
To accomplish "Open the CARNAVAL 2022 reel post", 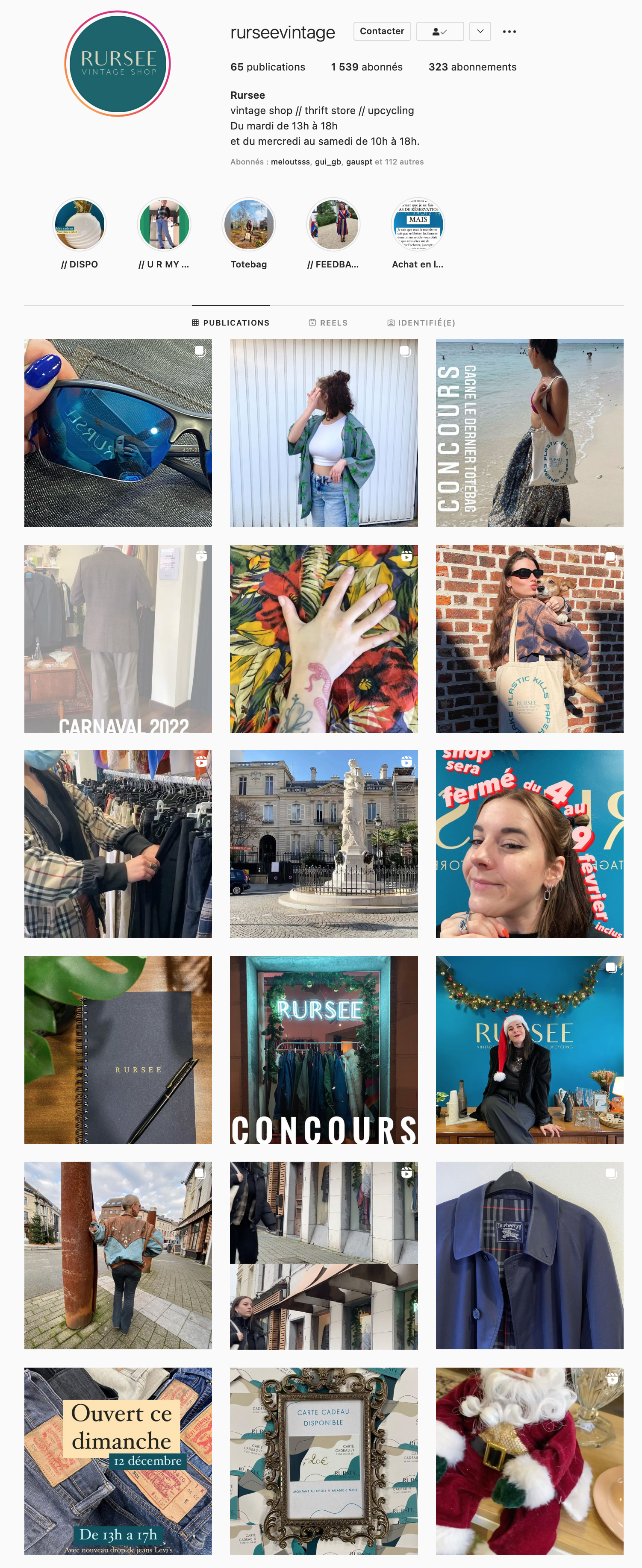I will 118,638.
